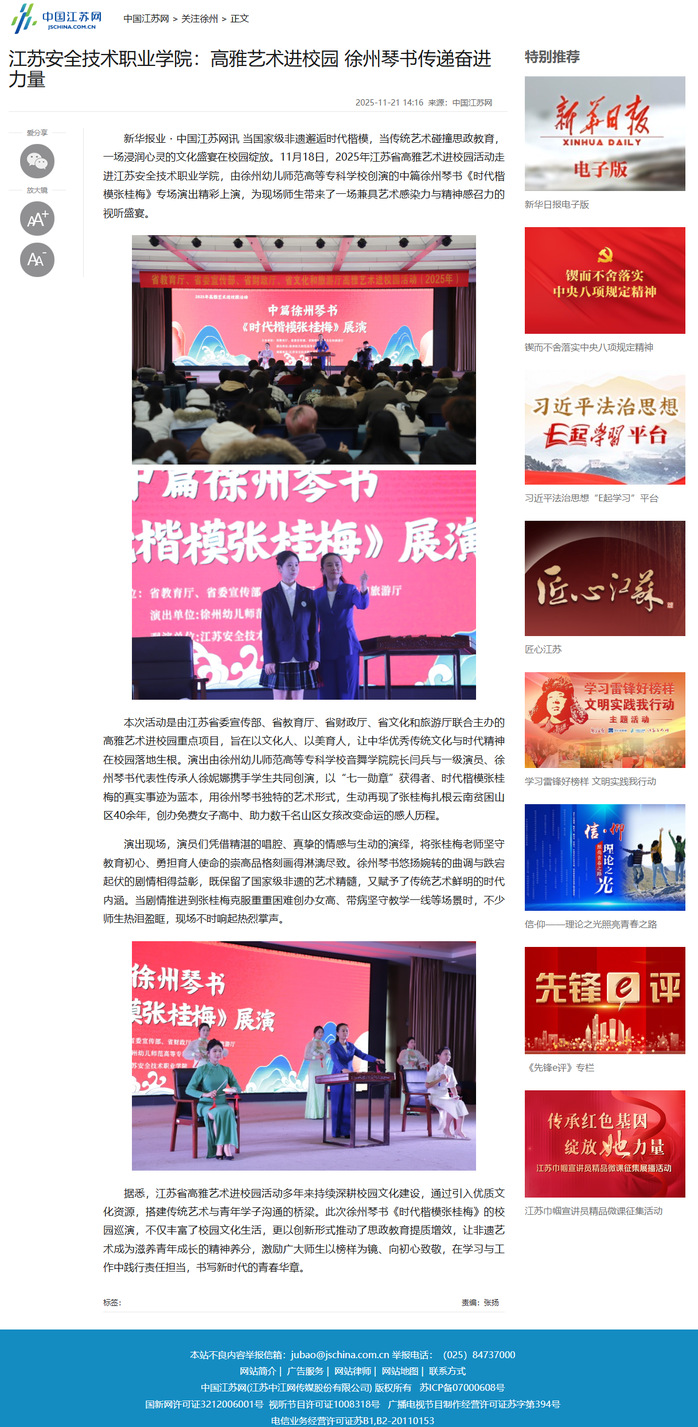
Task: Open 匠心江苏 feature tile
Action: [x=604, y=577]
